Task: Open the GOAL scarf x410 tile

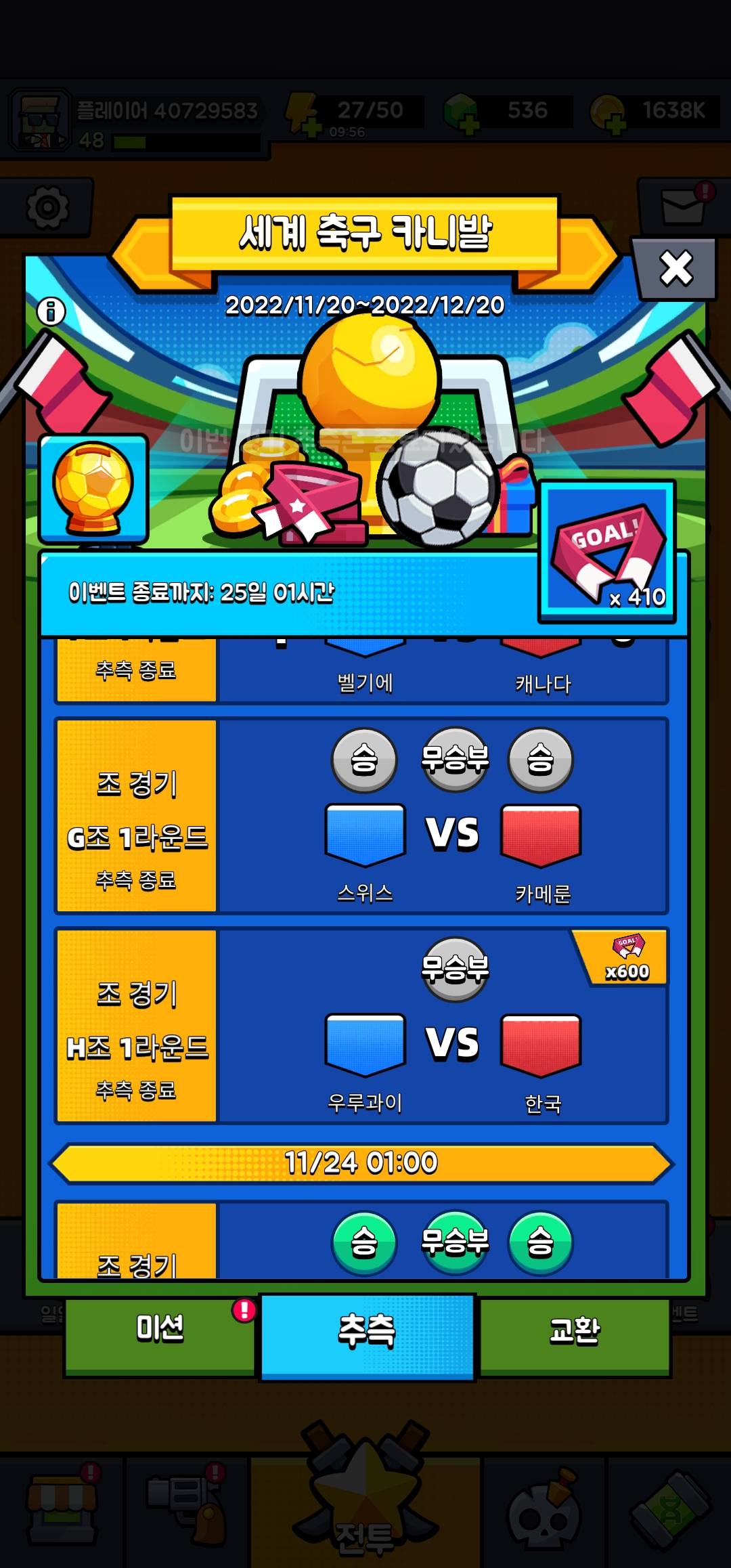Action: (x=607, y=552)
